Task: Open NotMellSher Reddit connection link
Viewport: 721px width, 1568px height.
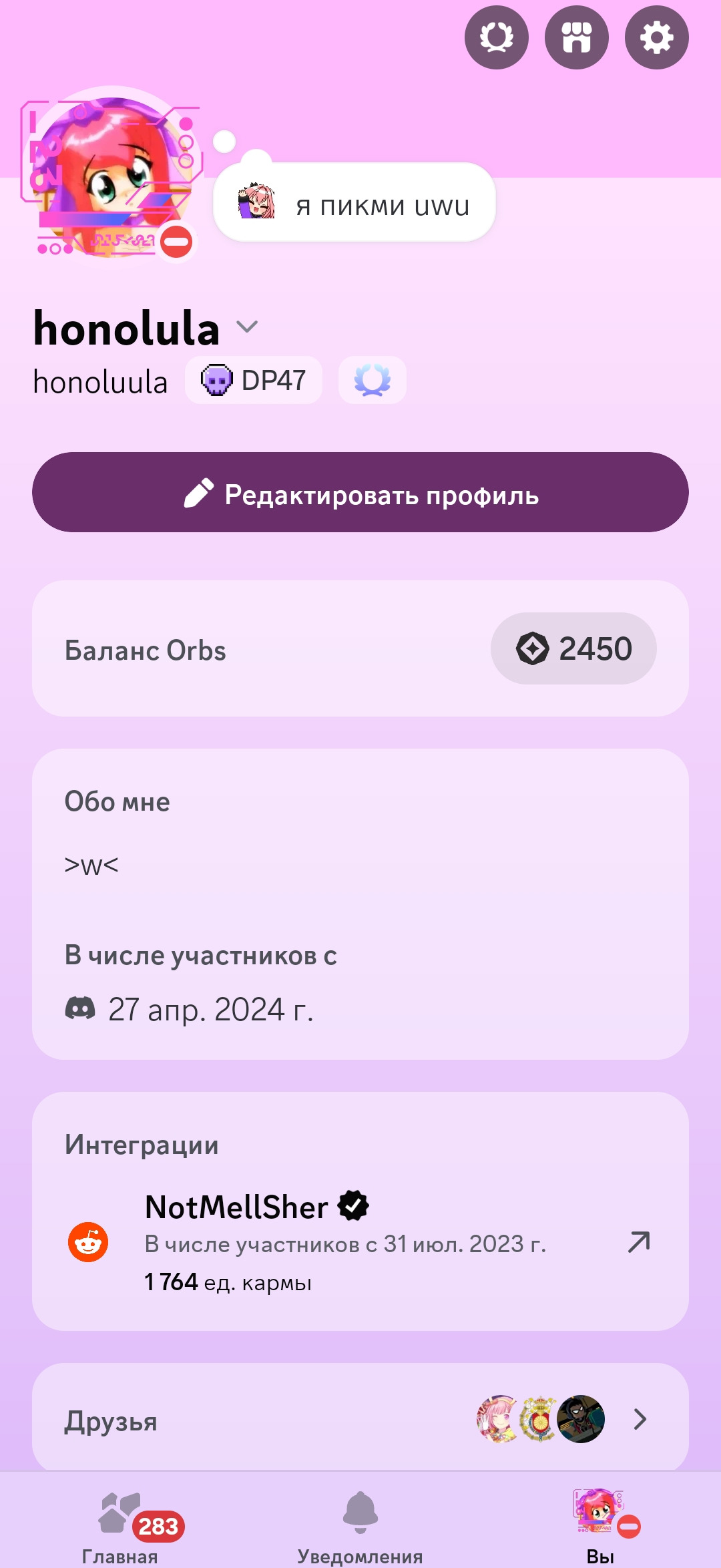Action: pos(638,1242)
